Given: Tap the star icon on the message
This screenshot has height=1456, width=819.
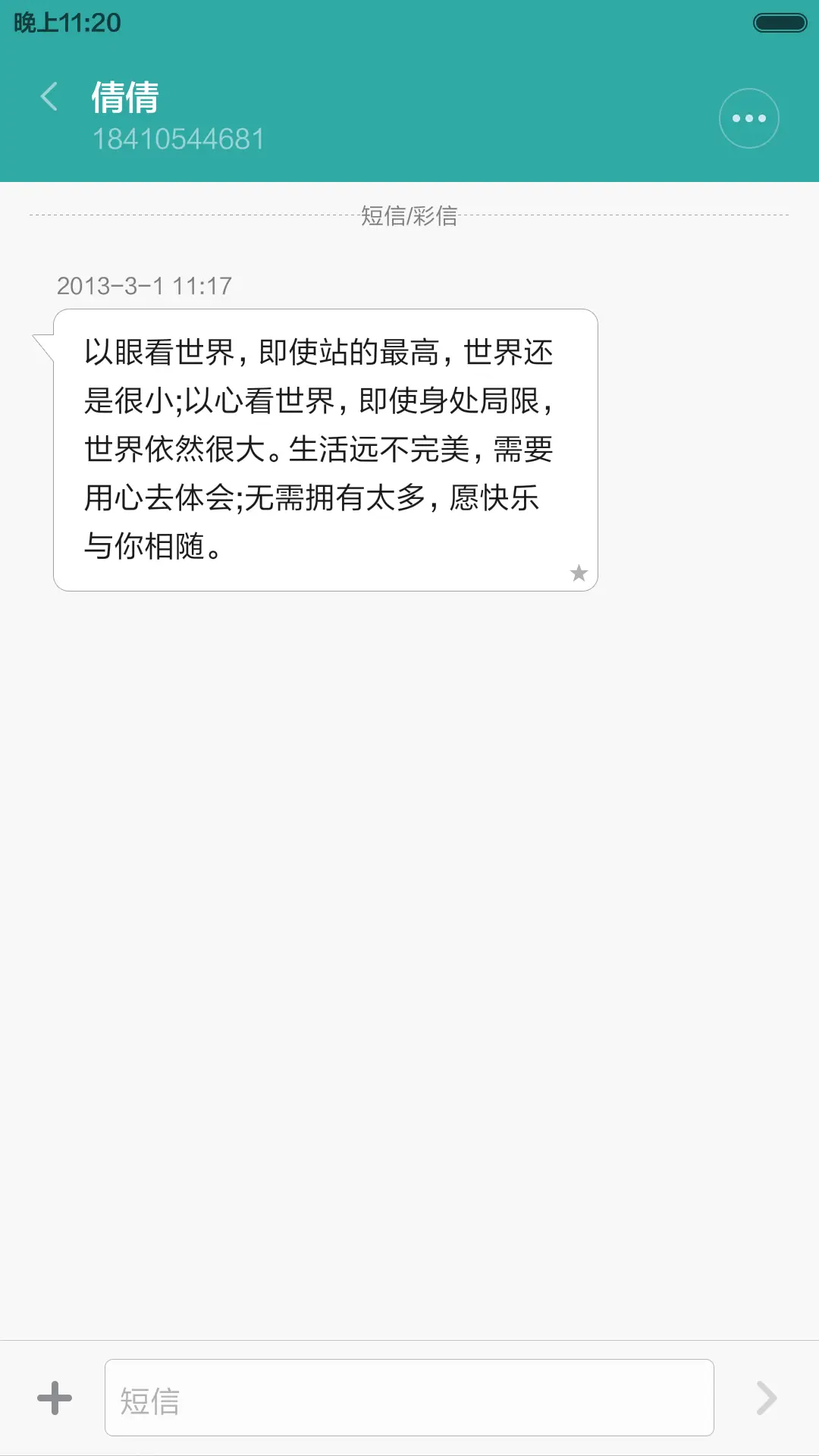Looking at the screenshot, I should point(578,573).
